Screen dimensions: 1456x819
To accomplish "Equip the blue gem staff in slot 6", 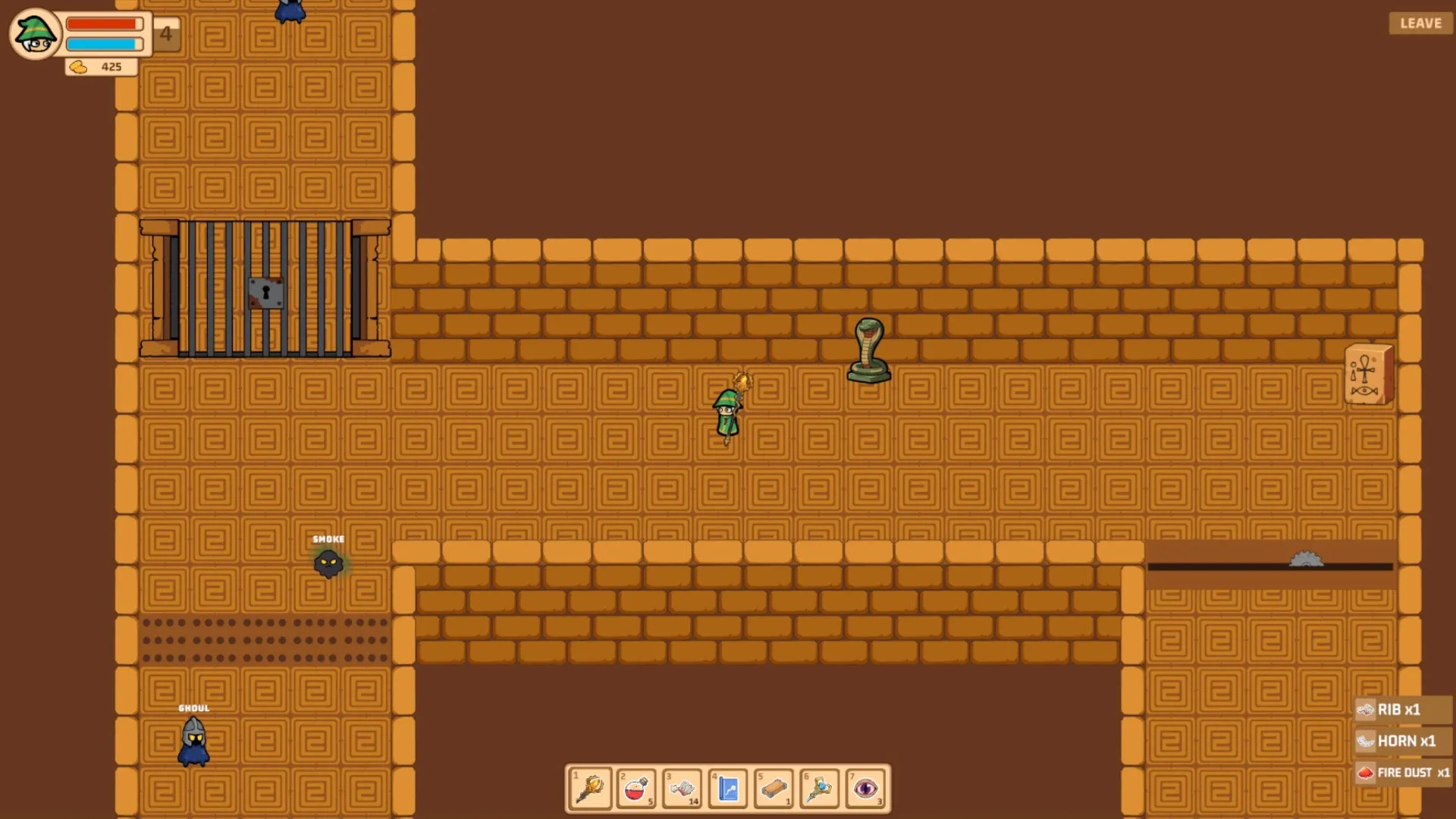I will (820, 789).
